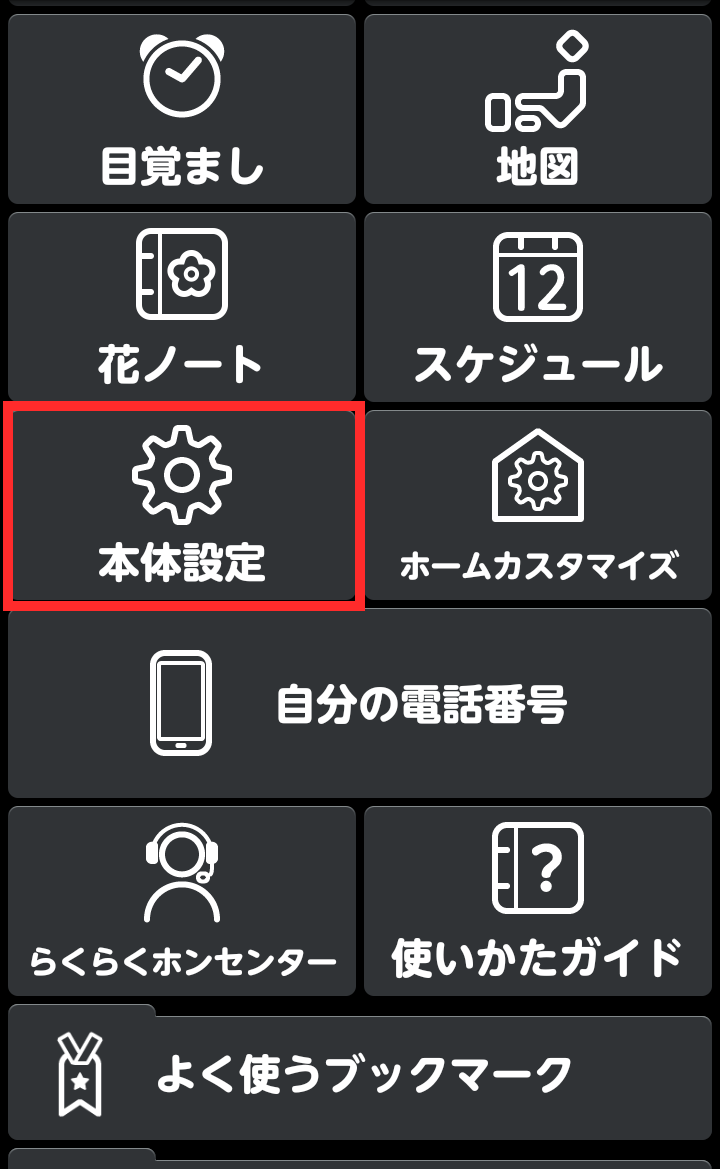Open らくらくホンセンター support

(x=182, y=900)
